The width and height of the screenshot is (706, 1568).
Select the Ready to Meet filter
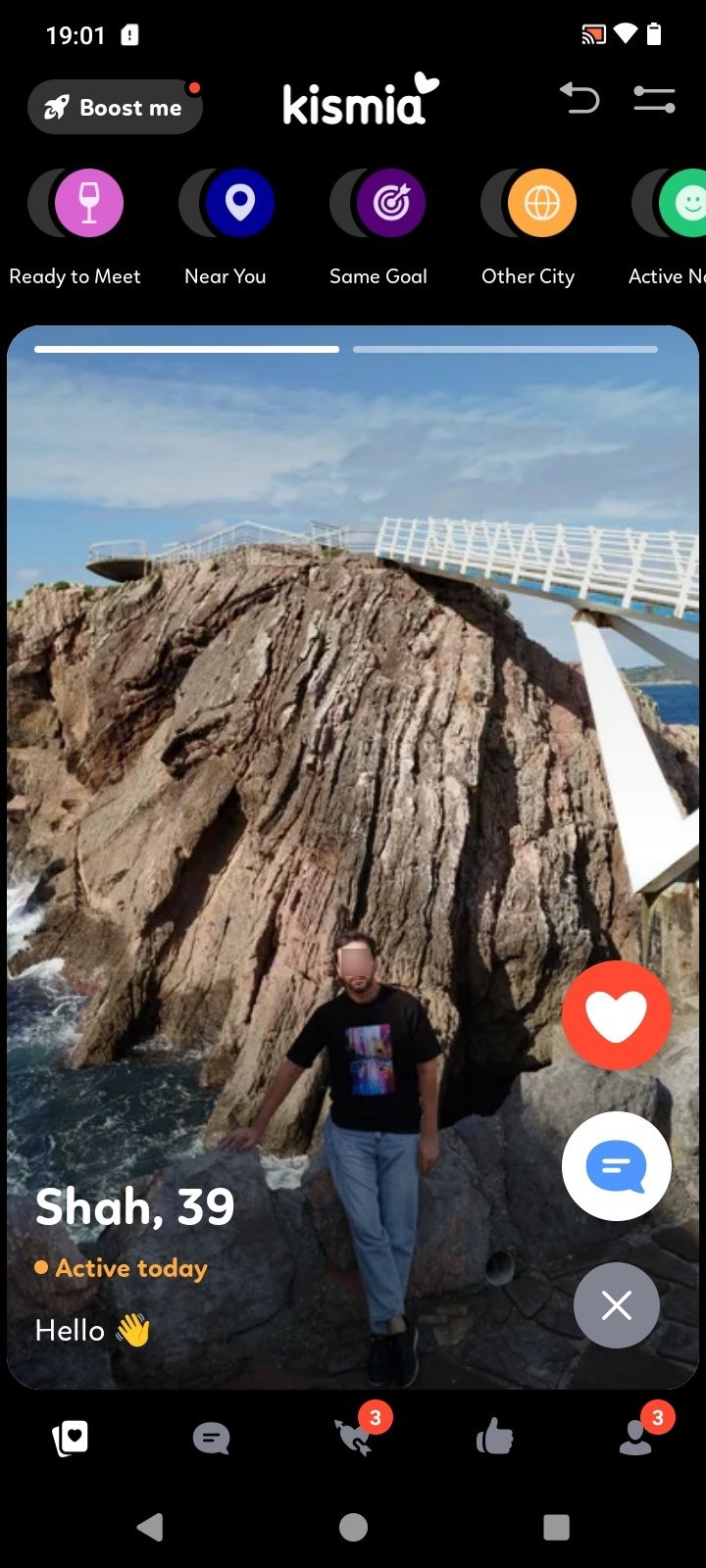[x=88, y=204]
